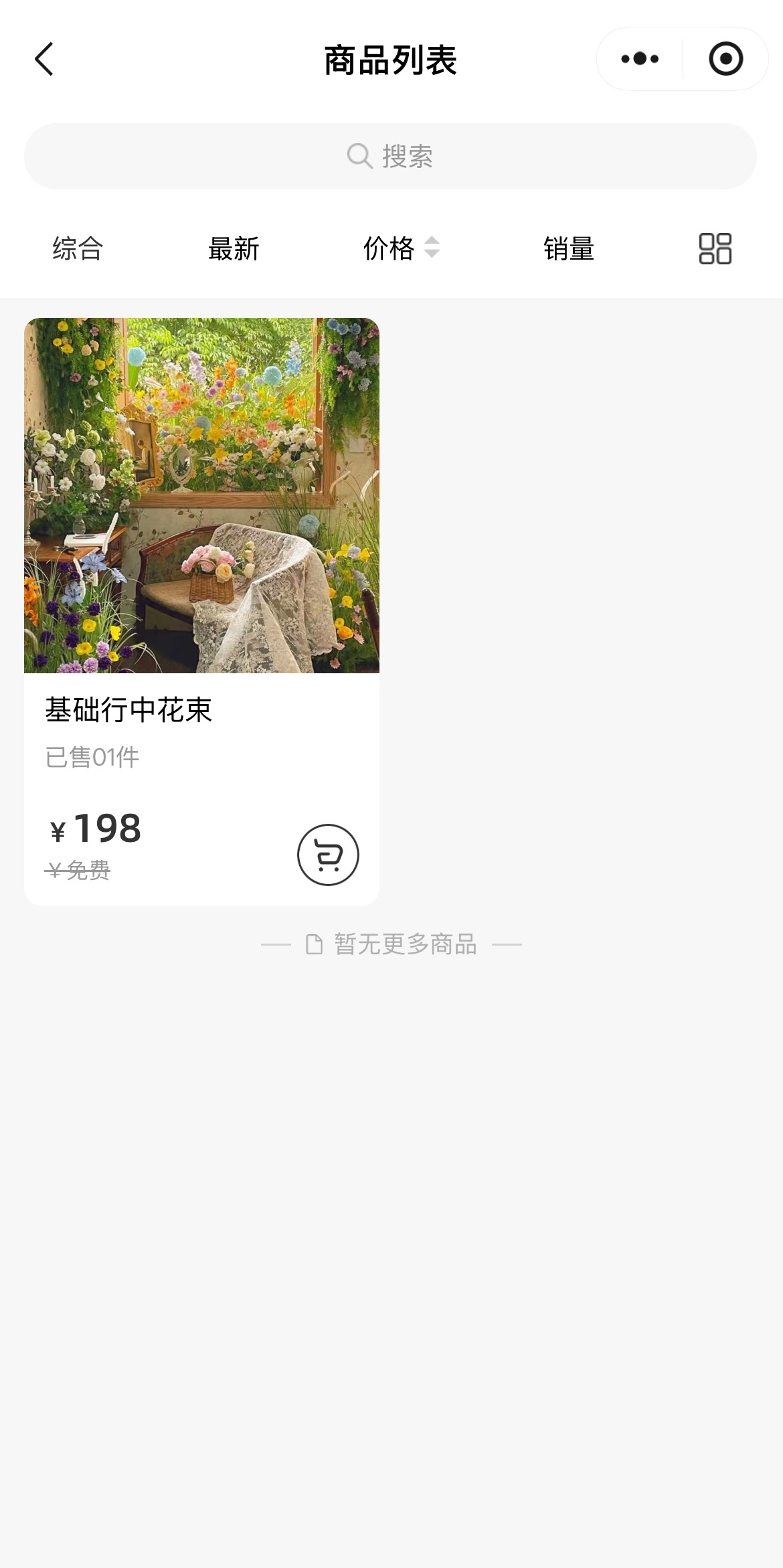The height and width of the screenshot is (1568, 783).
Task: Close the mini program with the circle button
Action: 725,59
